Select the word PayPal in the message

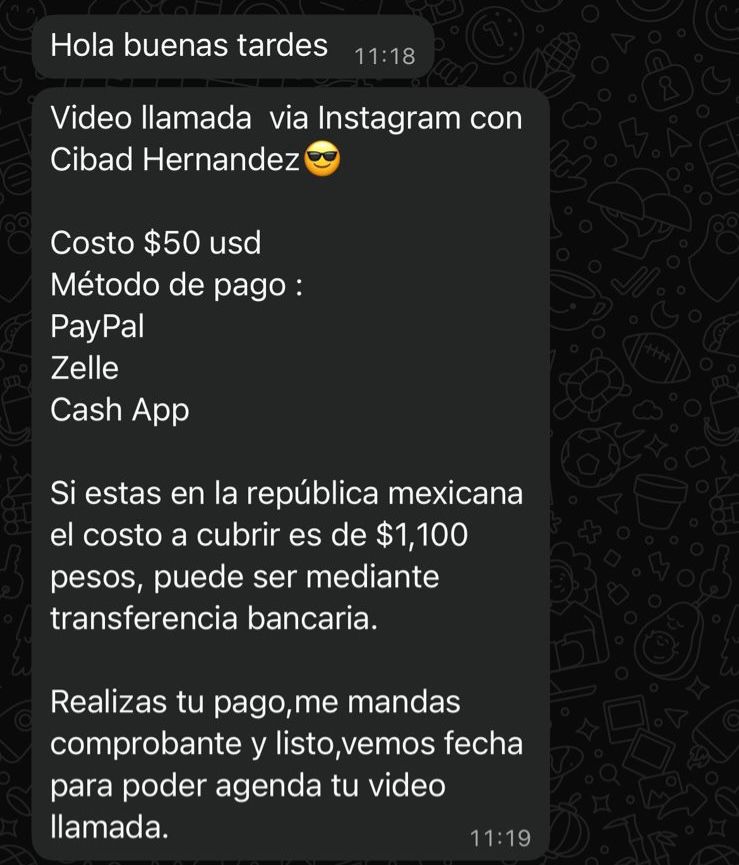click(98, 326)
